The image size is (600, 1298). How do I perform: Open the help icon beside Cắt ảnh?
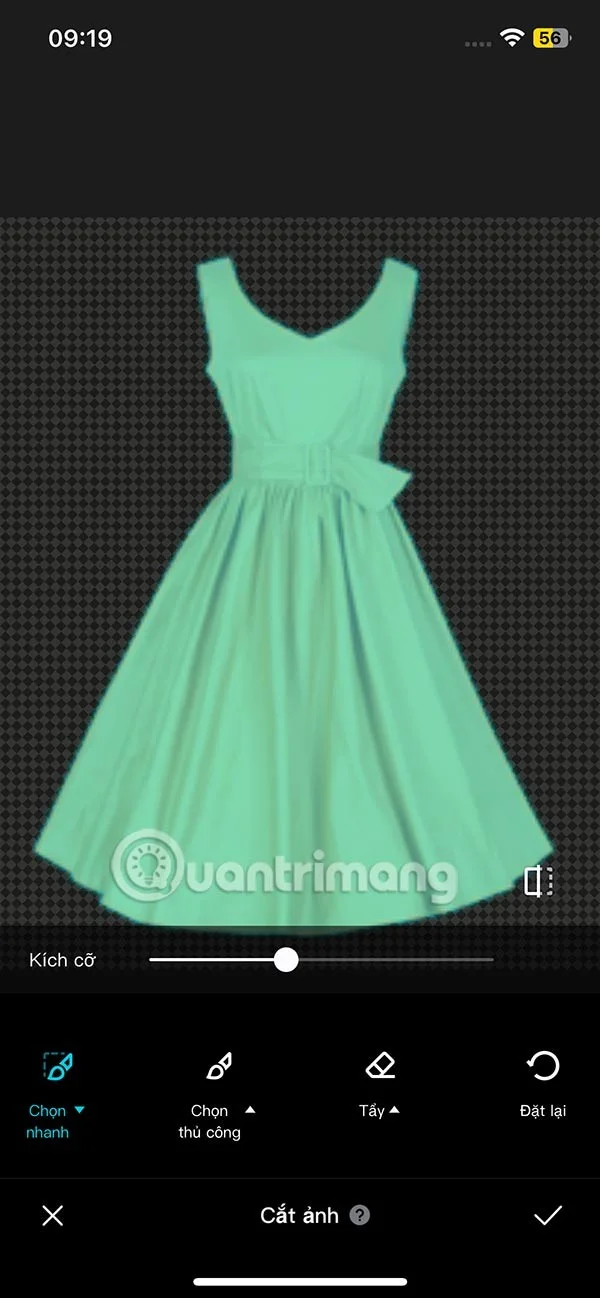coord(360,1216)
